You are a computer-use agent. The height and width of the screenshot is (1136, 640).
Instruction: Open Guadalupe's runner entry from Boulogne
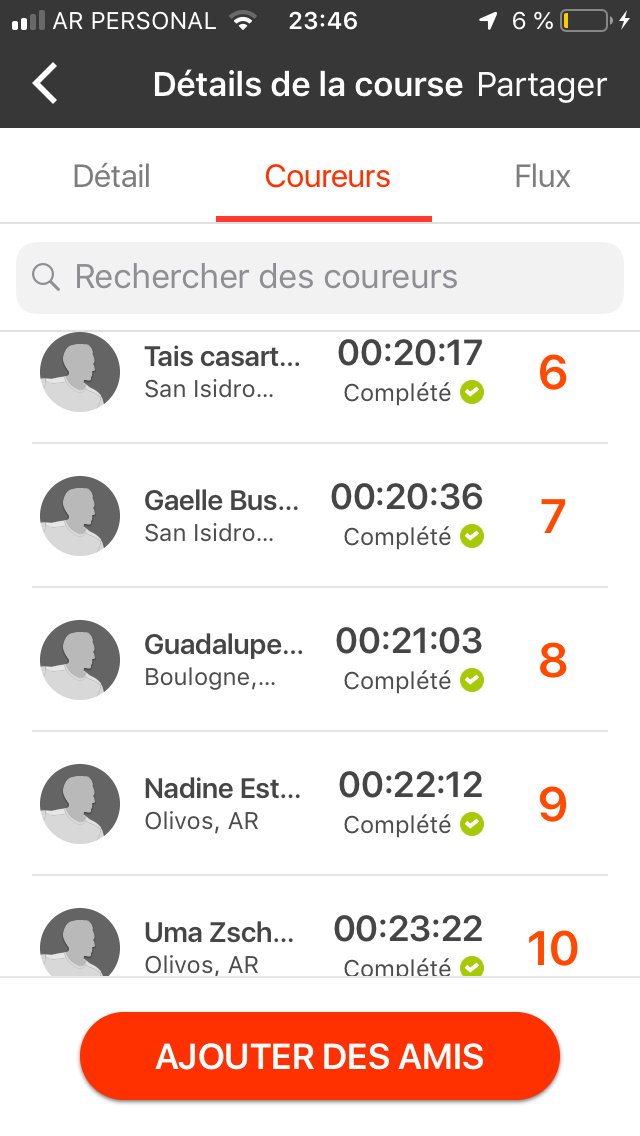tap(320, 659)
